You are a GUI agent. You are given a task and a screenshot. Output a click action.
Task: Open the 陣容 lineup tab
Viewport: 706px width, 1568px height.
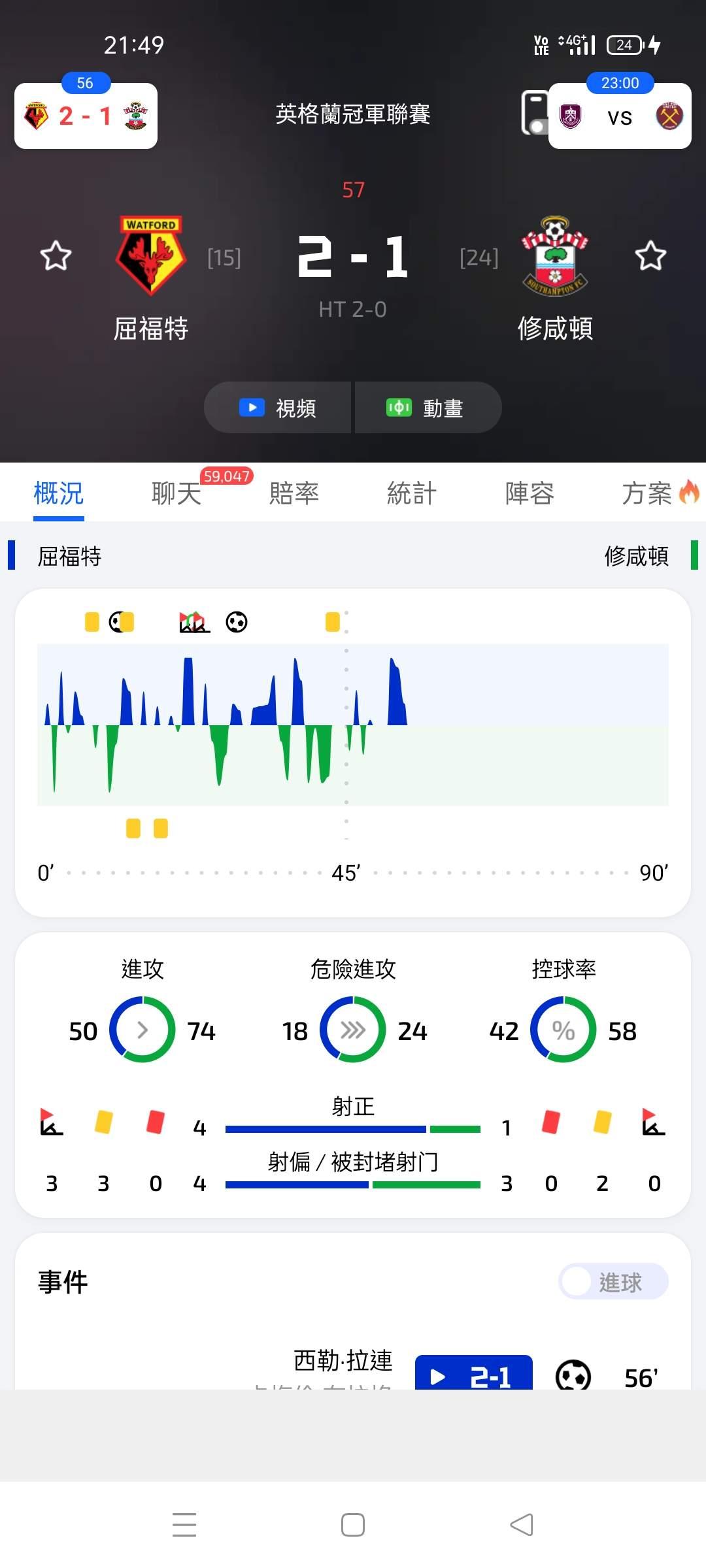[529, 493]
